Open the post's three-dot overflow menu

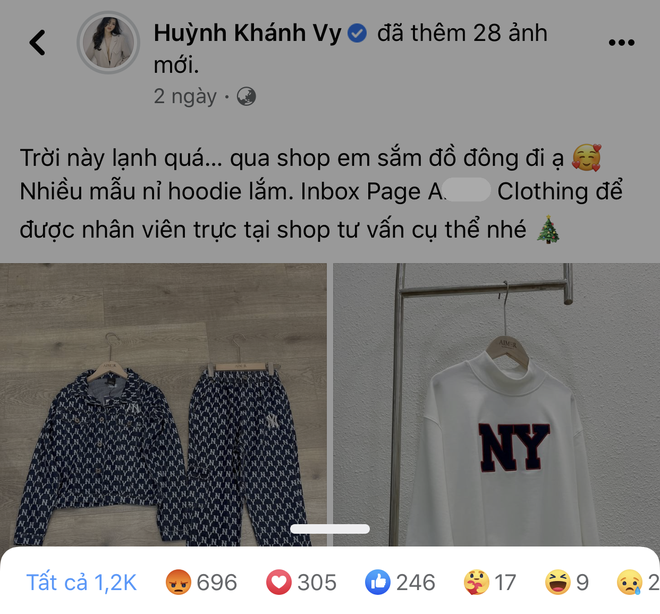coord(621,43)
